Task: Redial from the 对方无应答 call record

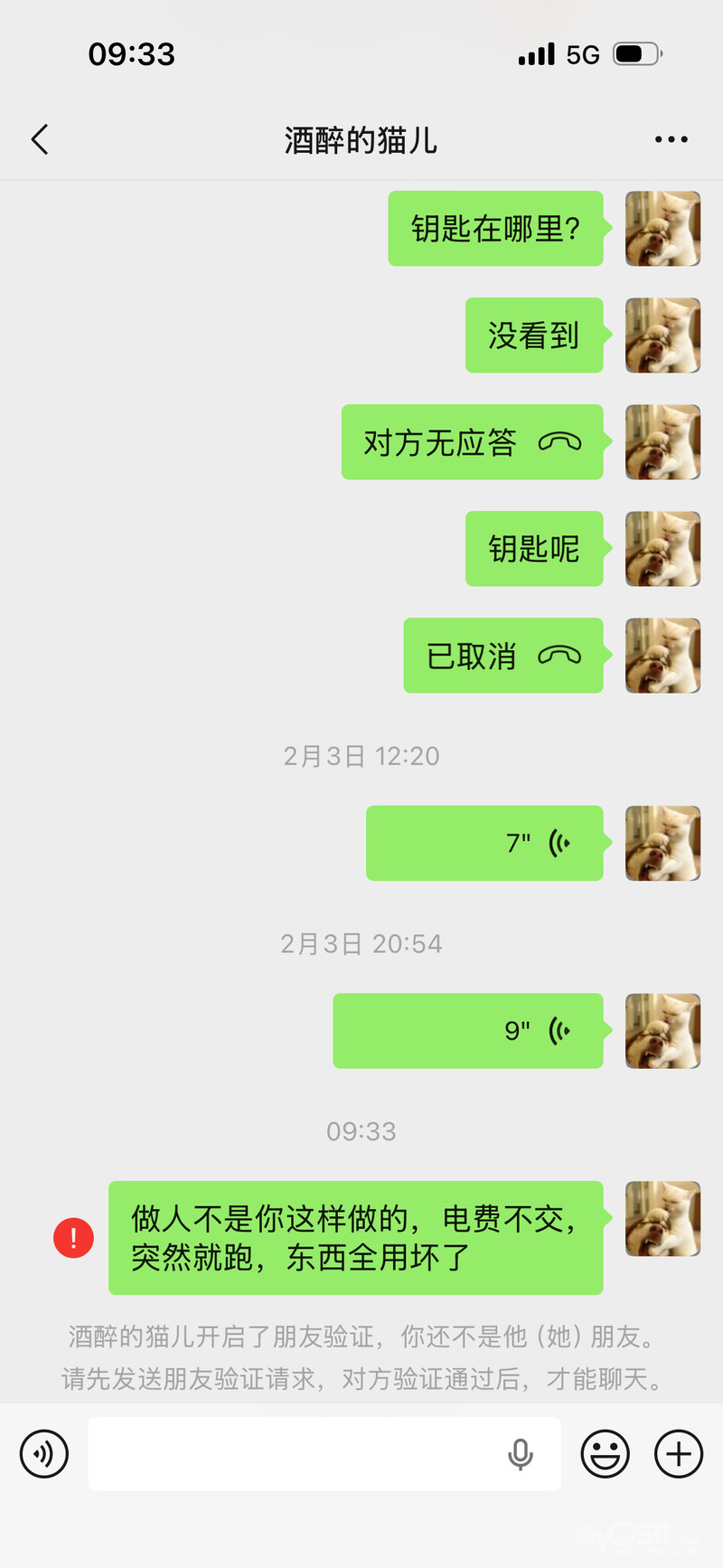Action: click(x=472, y=442)
